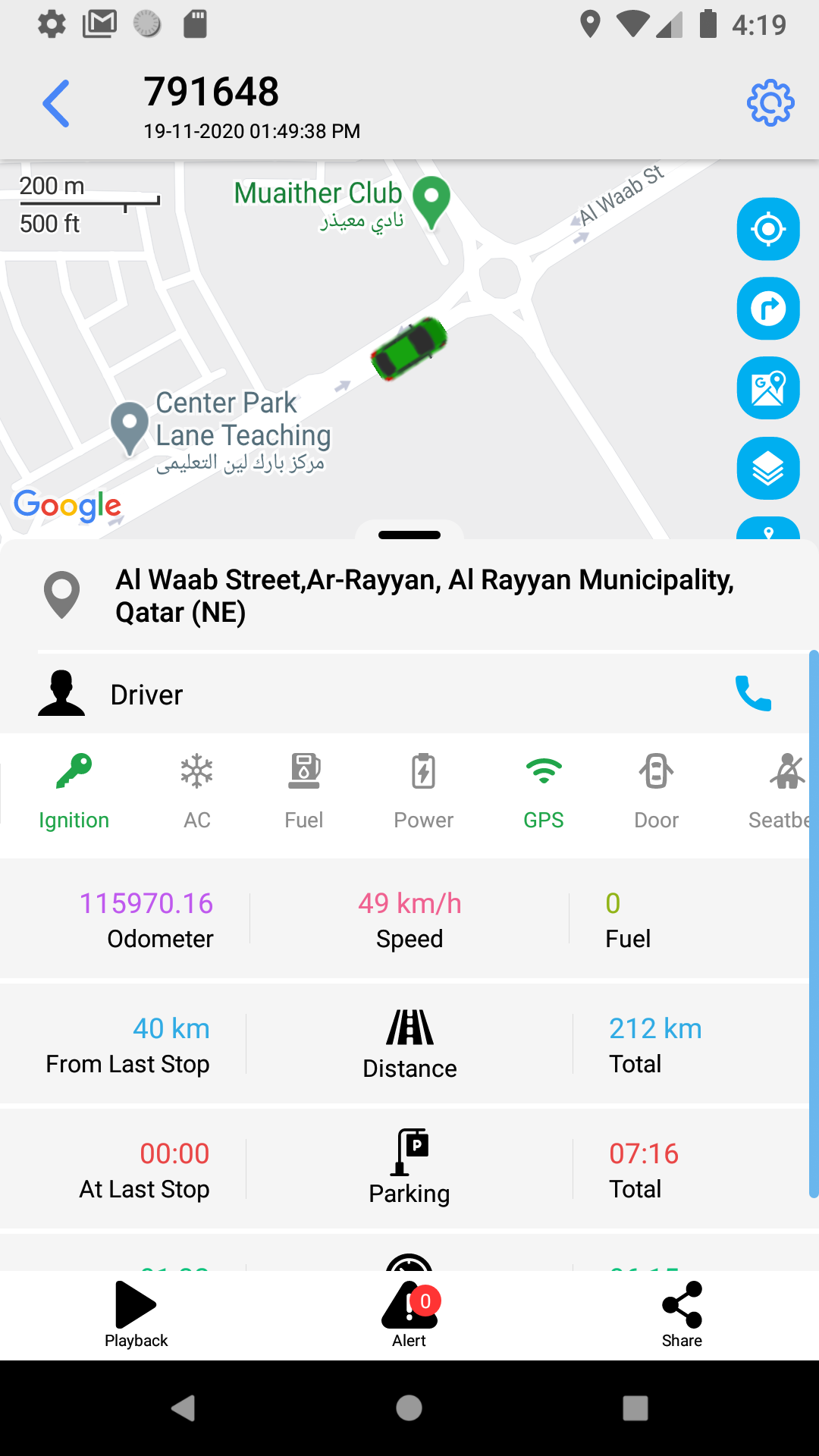
Task: Change map layers
Action: [x=768, y=469]
